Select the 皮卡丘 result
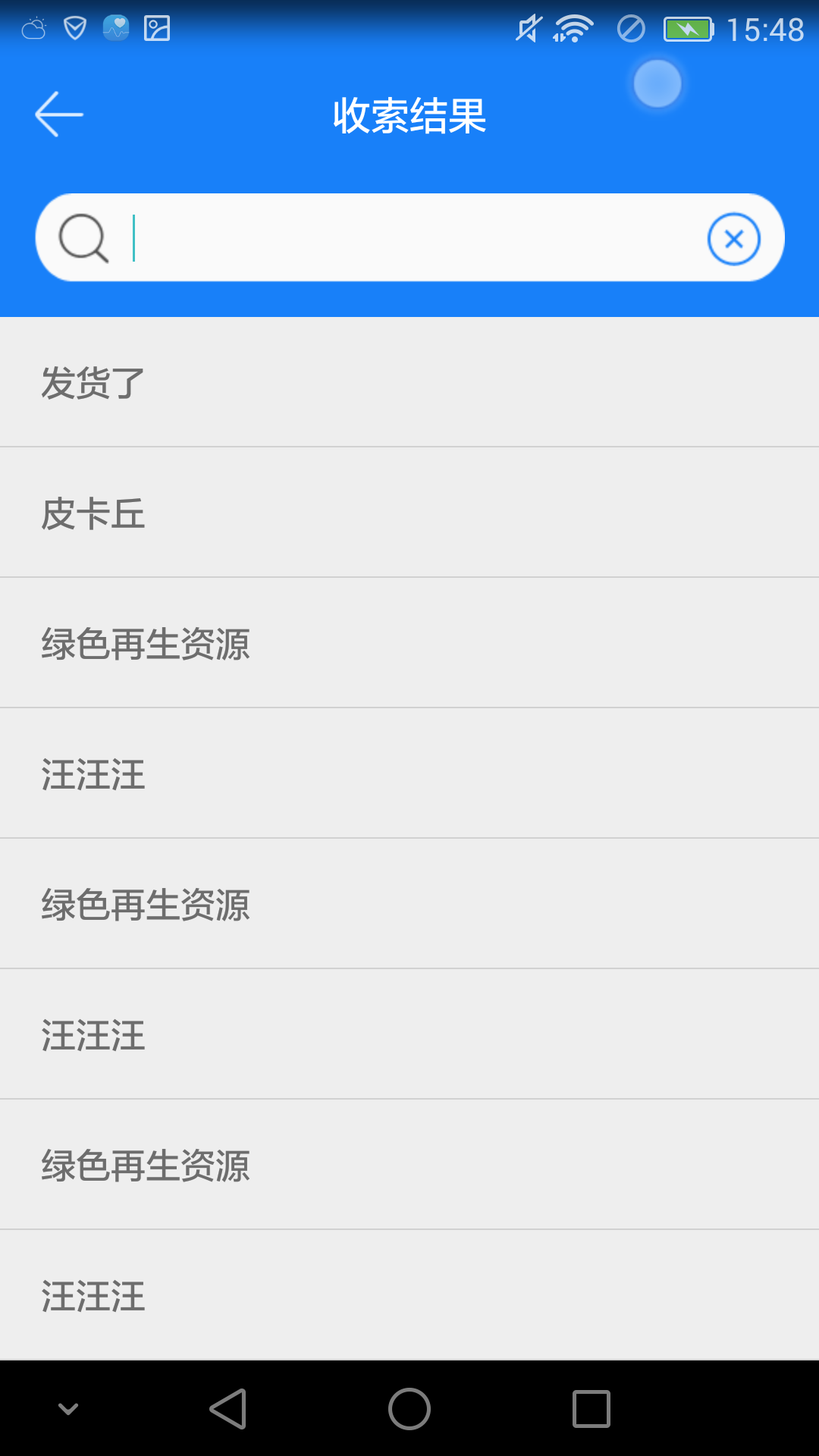The height and width of the screenshot is (1456, 819). pos(409,513)
